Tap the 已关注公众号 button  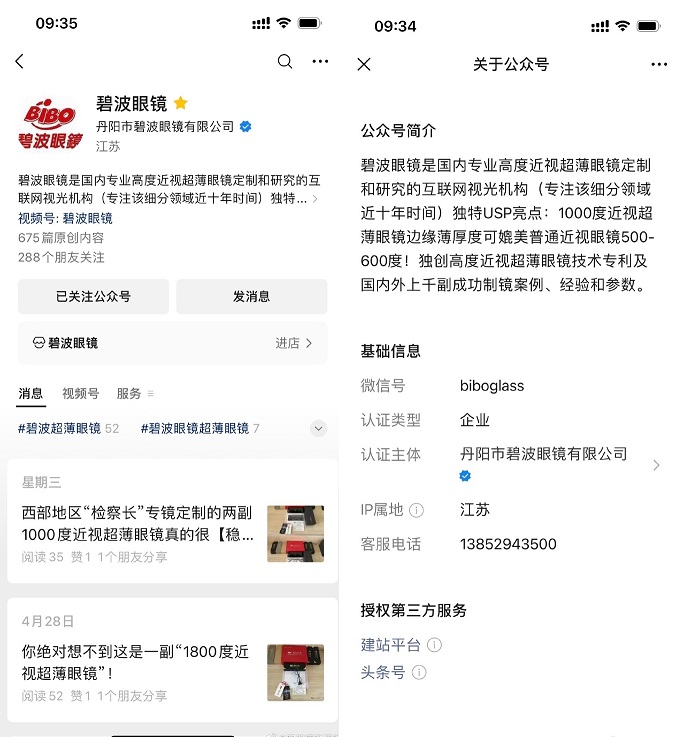pyautogui.click(x=93, y=296)
